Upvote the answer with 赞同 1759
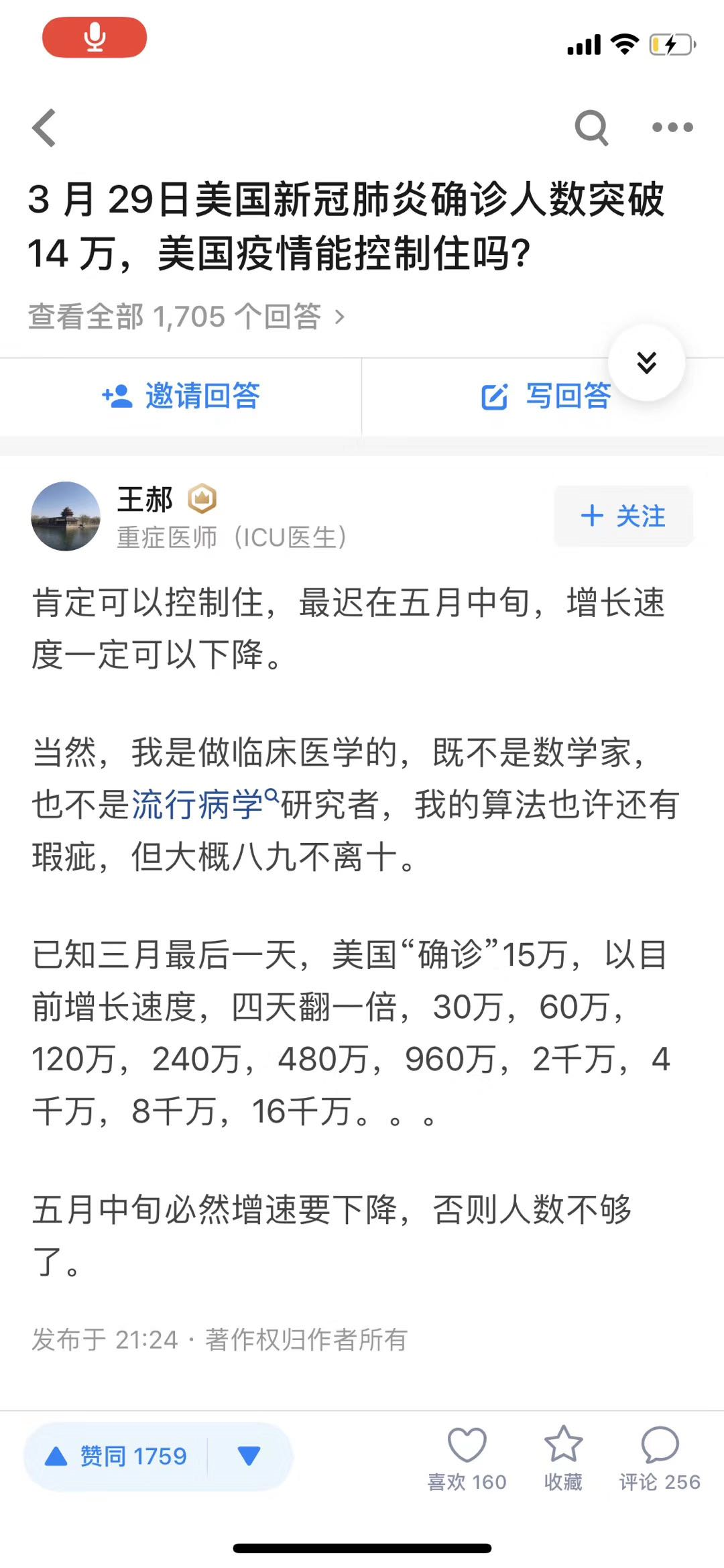The width and height of the screenshot is (724, 1568). coord(116,1456)
